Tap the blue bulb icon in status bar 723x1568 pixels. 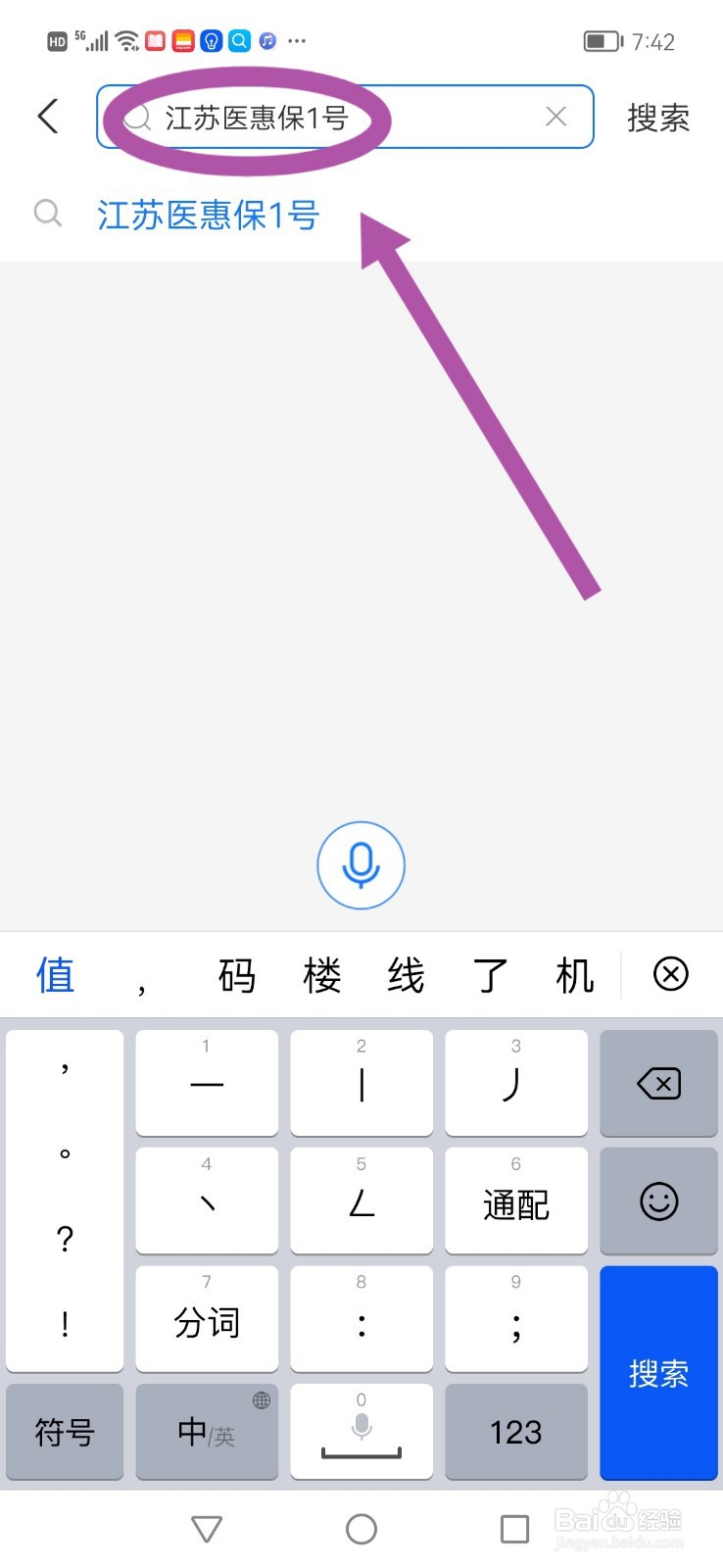(212, 41)
